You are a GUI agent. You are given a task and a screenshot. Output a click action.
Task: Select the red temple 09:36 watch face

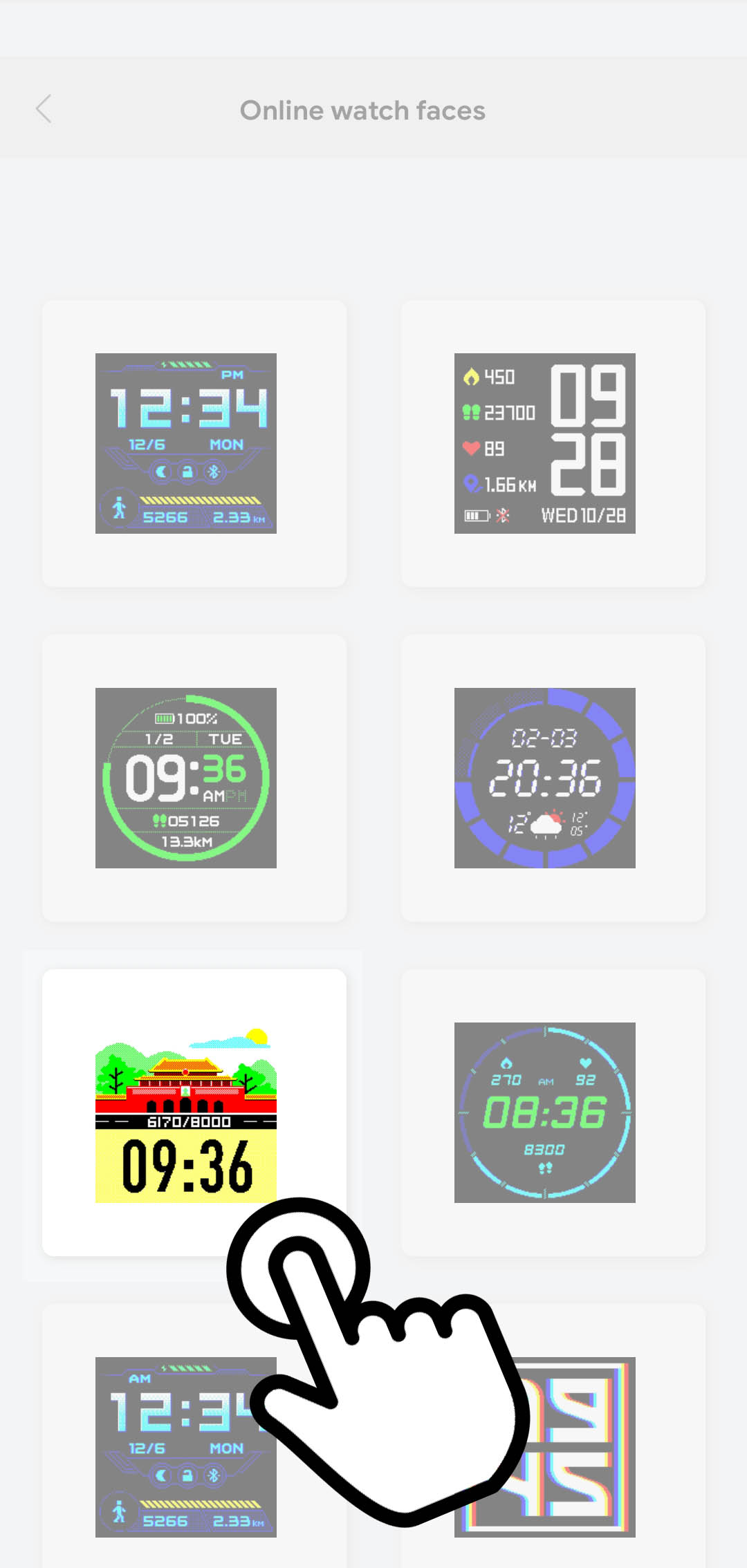(186, 1112)
